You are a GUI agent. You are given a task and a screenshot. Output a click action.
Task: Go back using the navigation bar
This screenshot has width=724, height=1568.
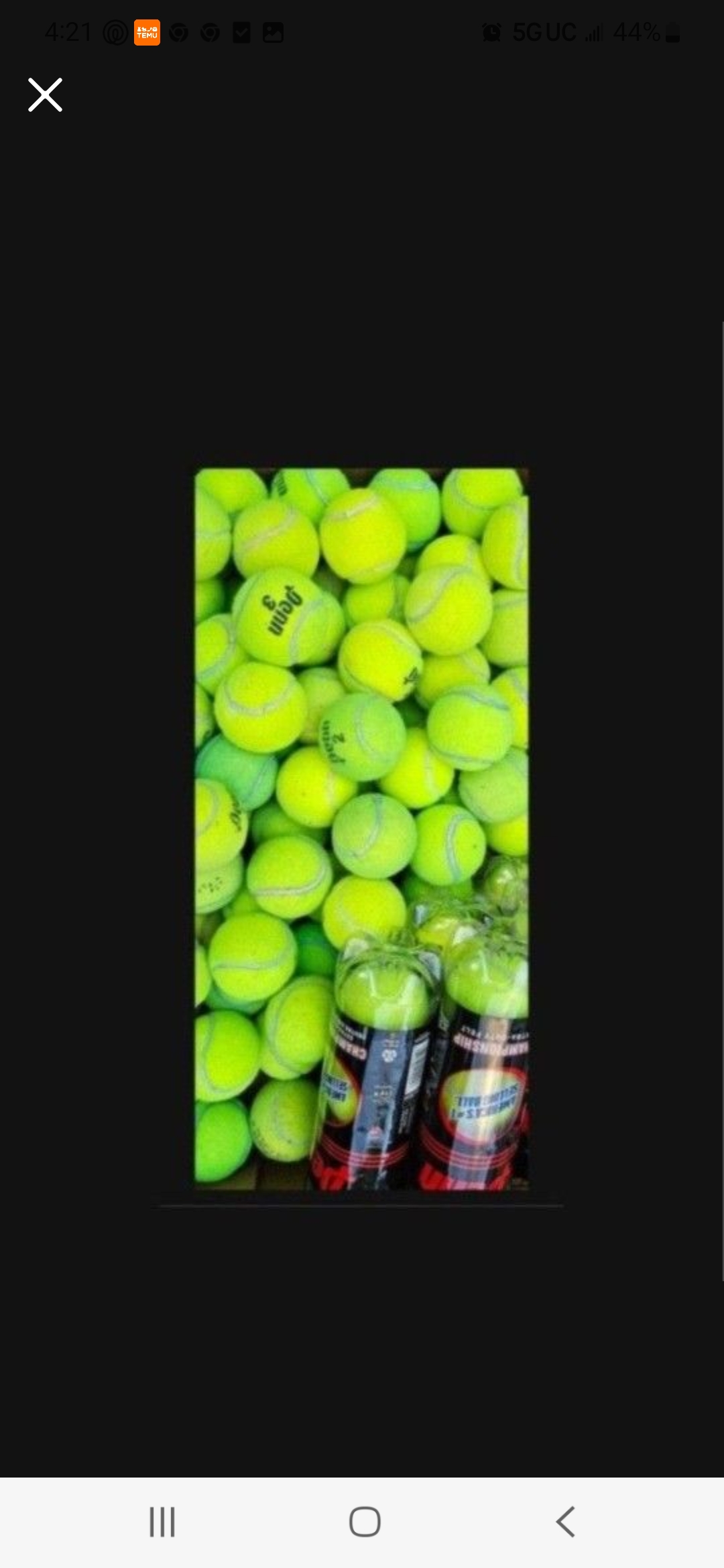[565, 1521]
